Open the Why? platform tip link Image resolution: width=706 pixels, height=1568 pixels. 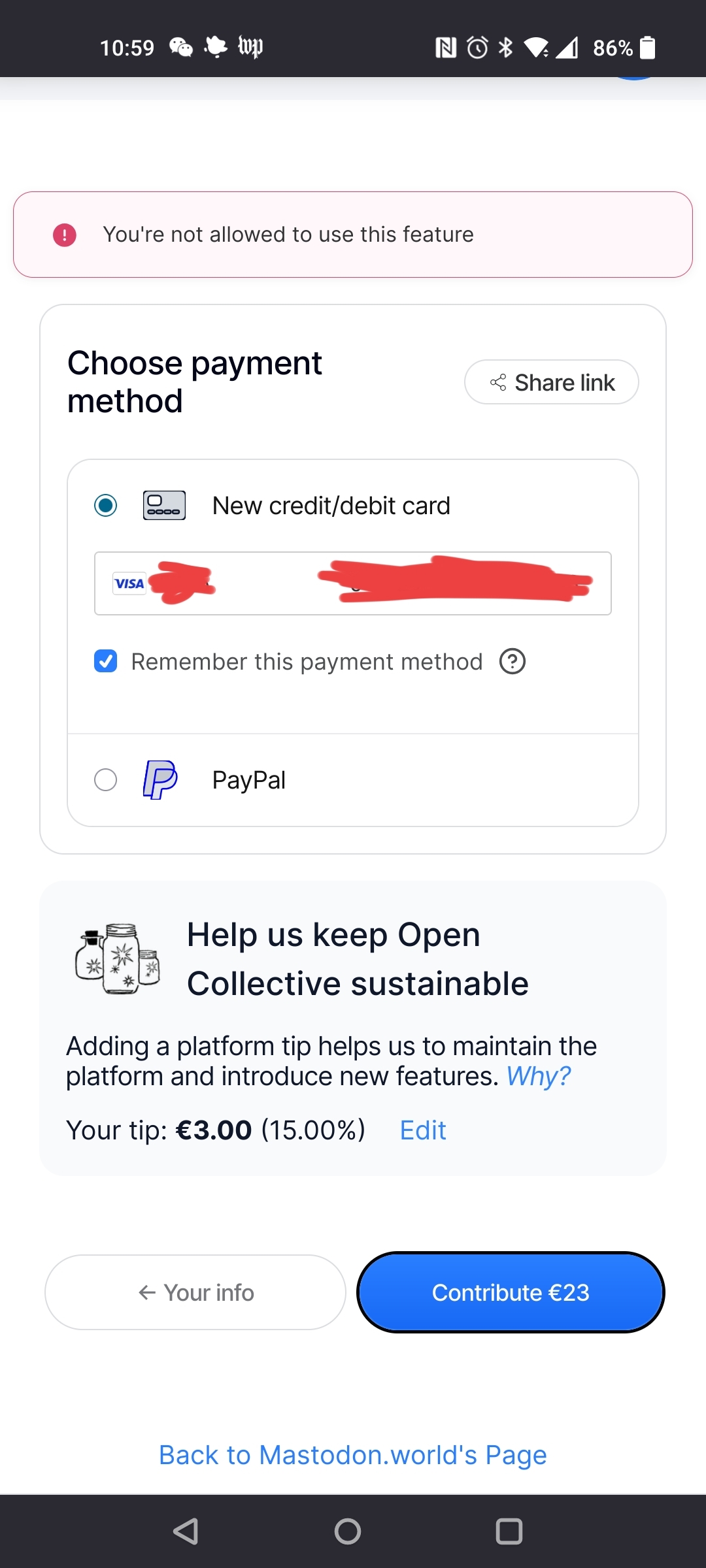coord(539,1076)
